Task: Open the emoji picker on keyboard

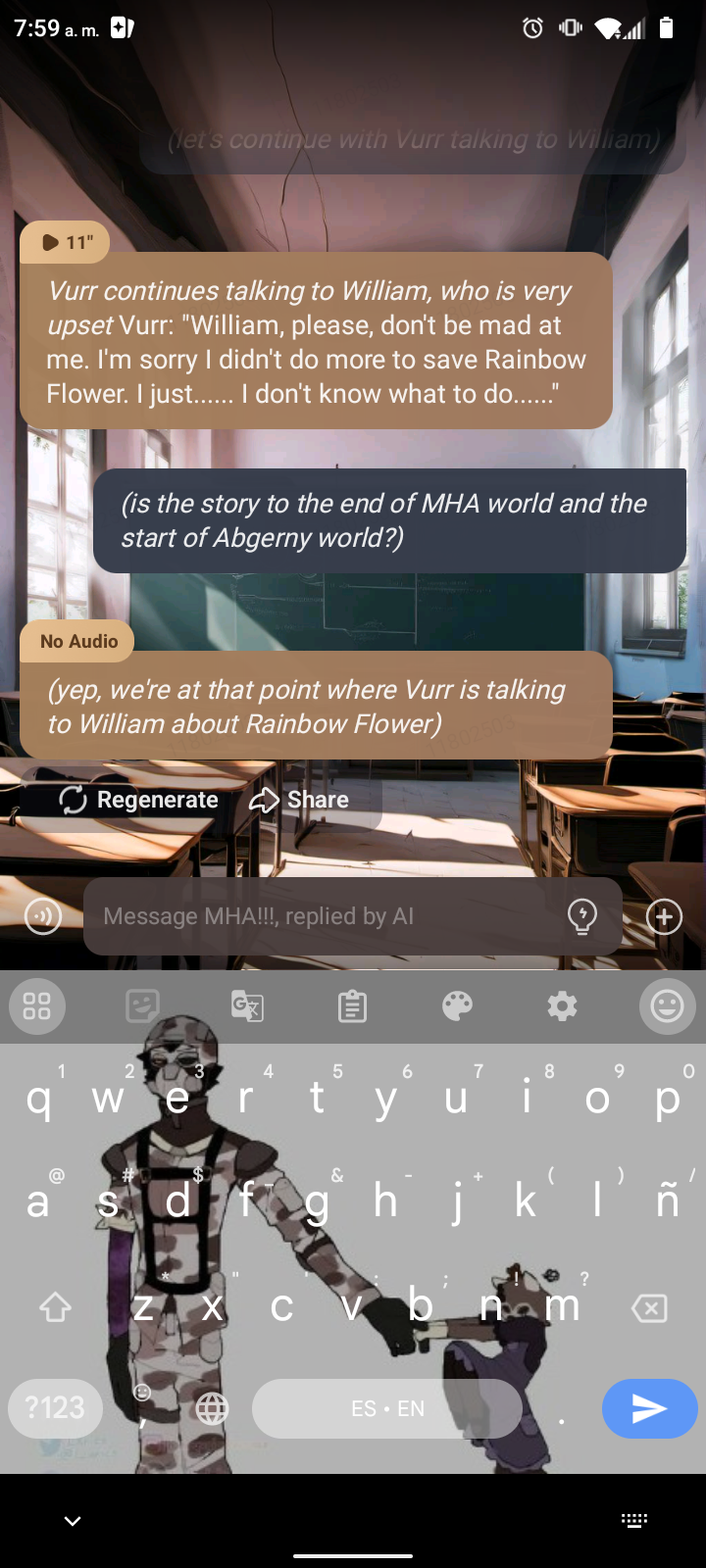Action: pyautogui.click(x=667, y=1006)
